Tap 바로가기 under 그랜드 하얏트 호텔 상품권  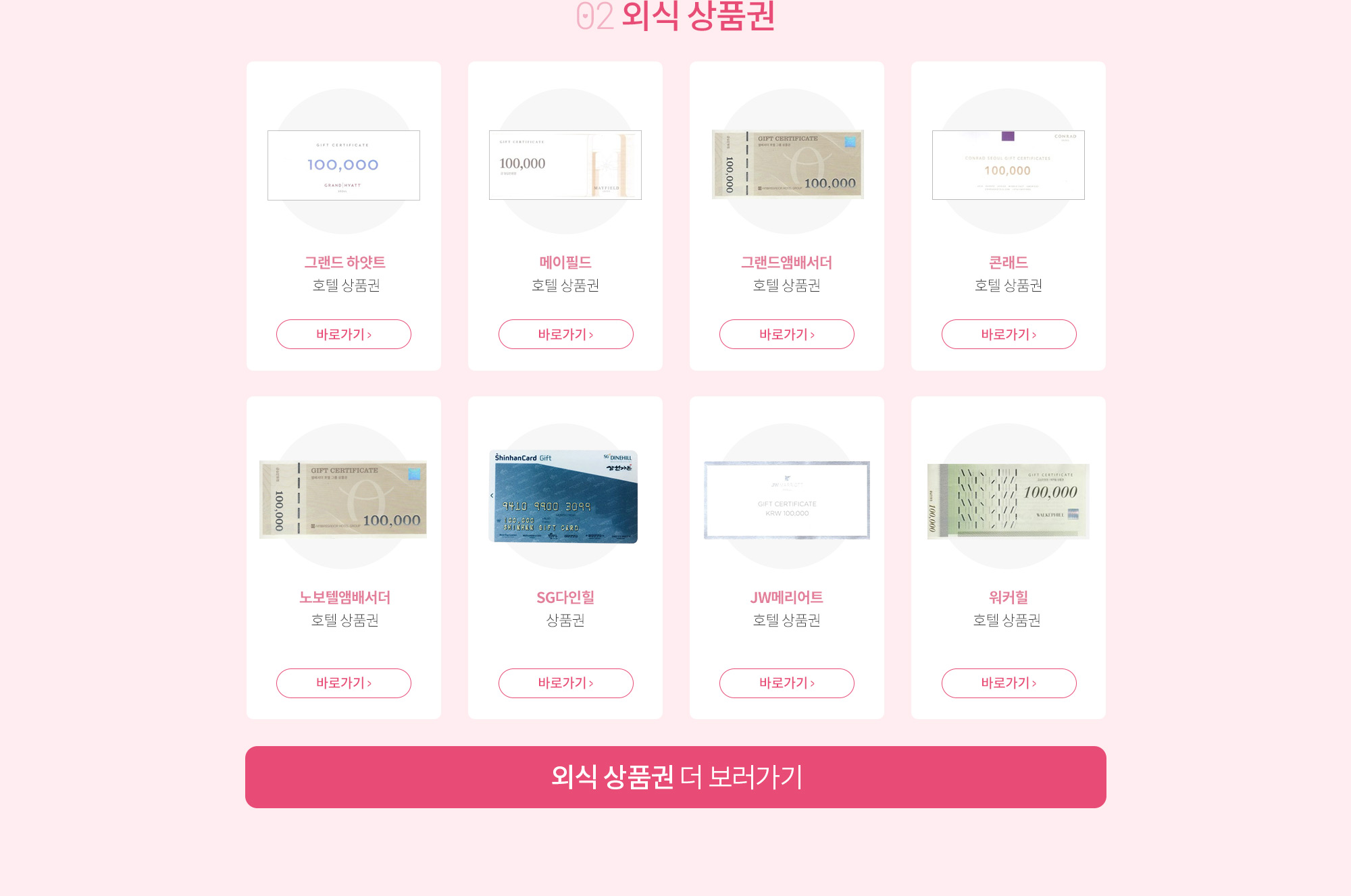[x=343, y=334]
